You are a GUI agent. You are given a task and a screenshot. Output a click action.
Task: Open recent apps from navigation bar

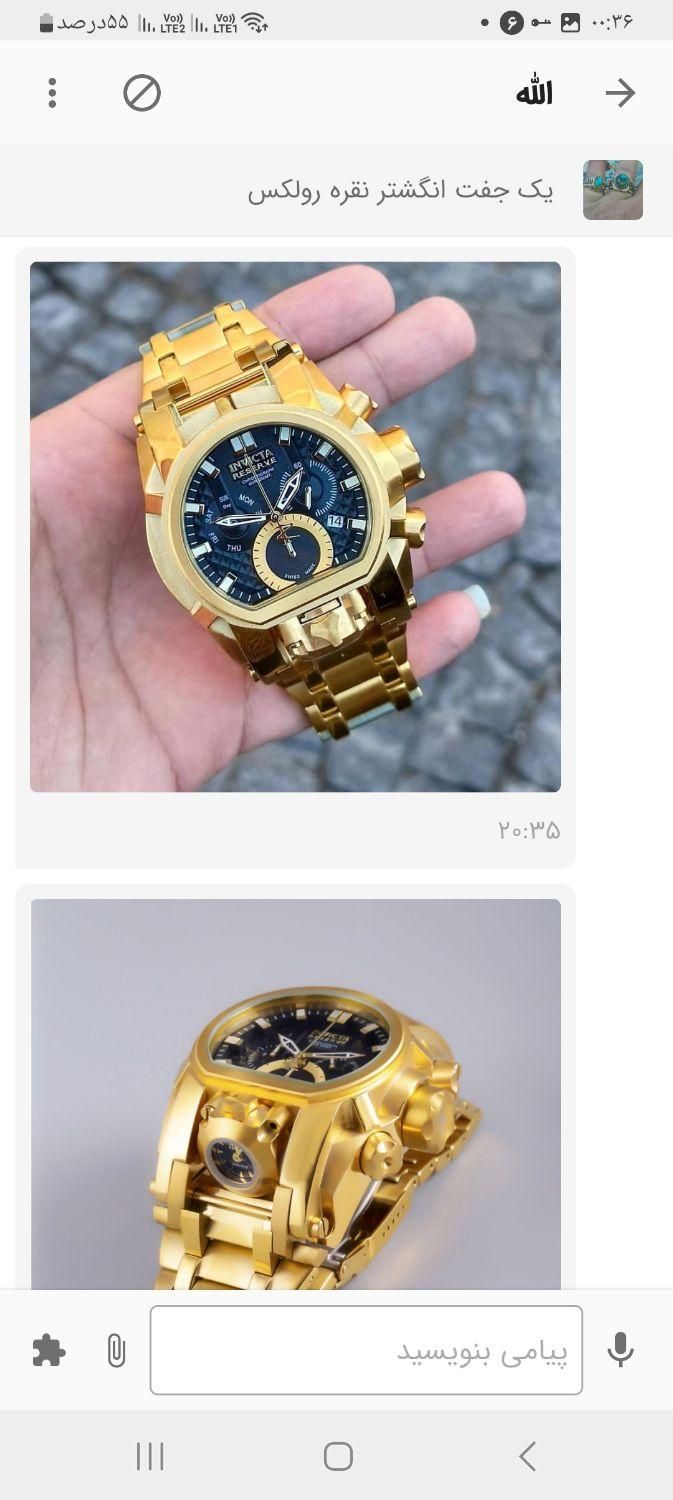[150, 1456]
